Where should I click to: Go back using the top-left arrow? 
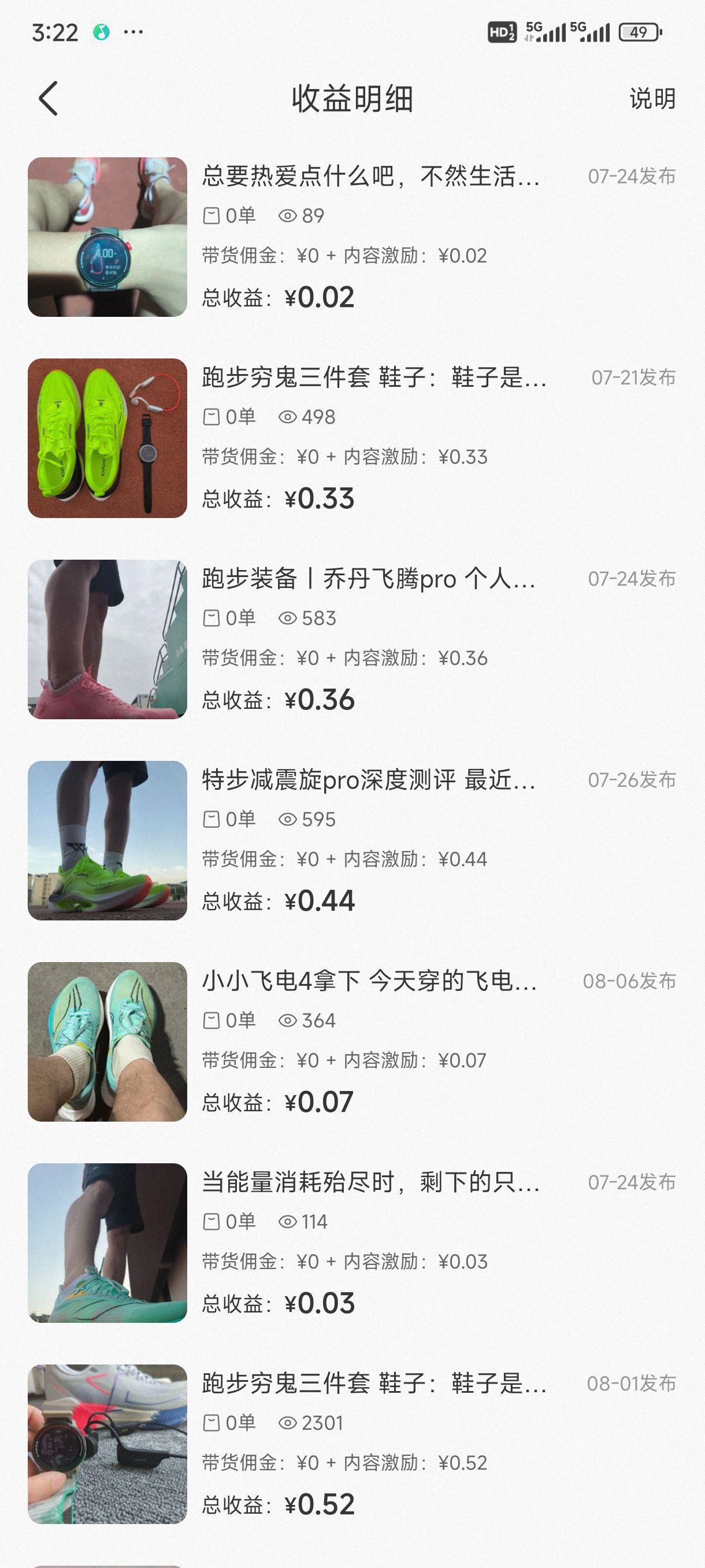[49, 98]
